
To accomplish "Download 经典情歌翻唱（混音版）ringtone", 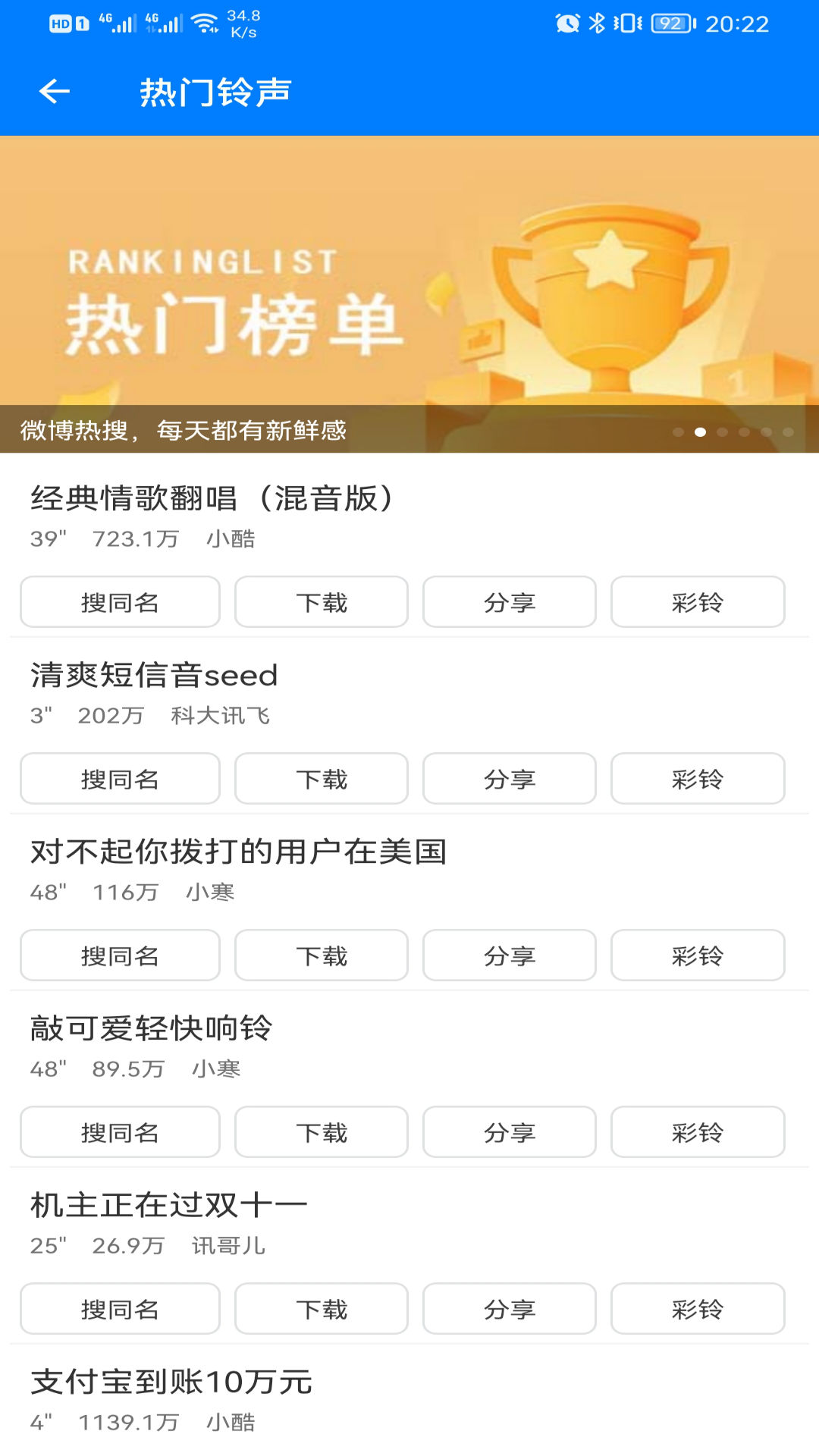I will coord(322,602).
